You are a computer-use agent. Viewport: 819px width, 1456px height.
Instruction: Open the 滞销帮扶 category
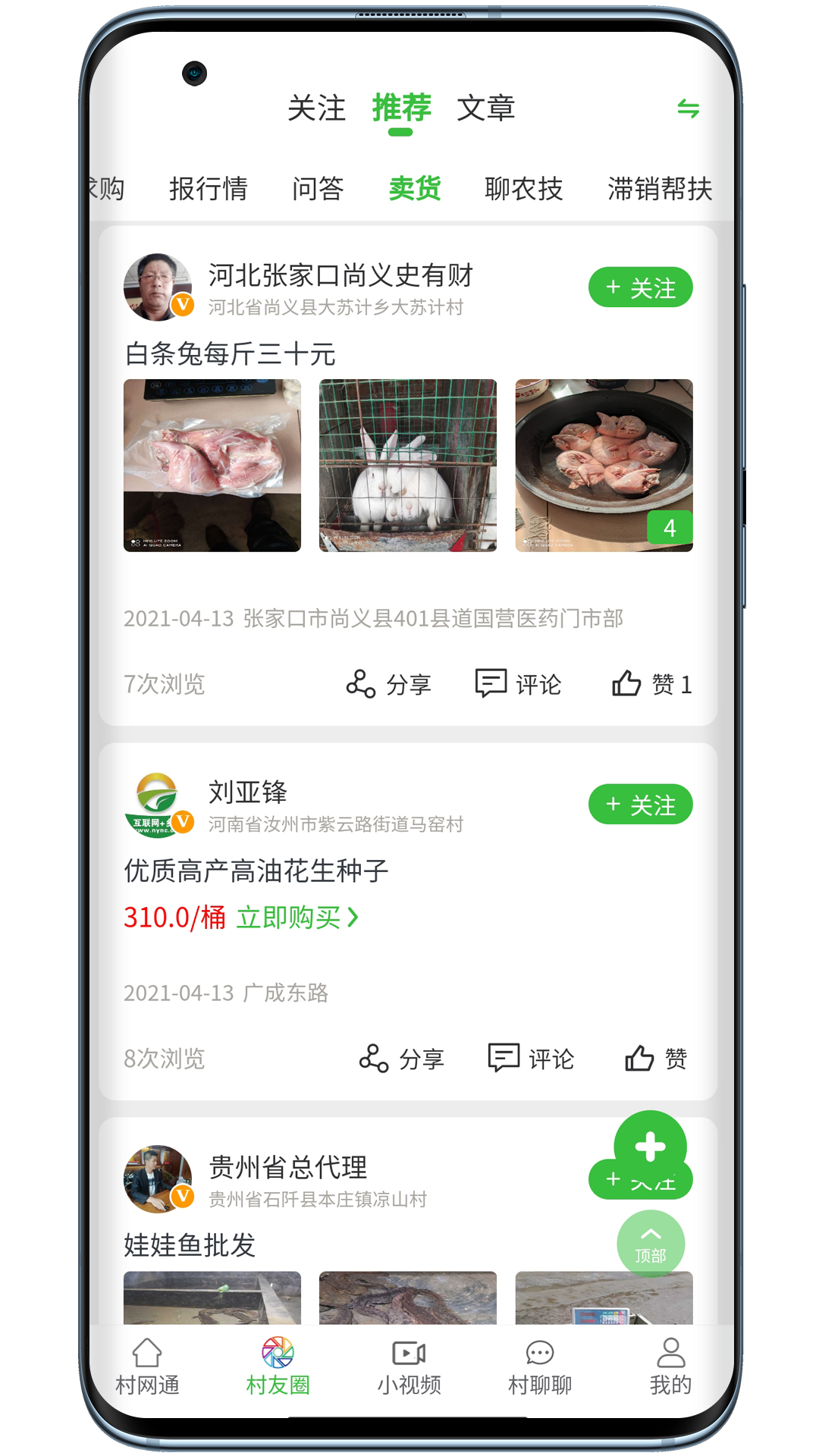(659, 189)
